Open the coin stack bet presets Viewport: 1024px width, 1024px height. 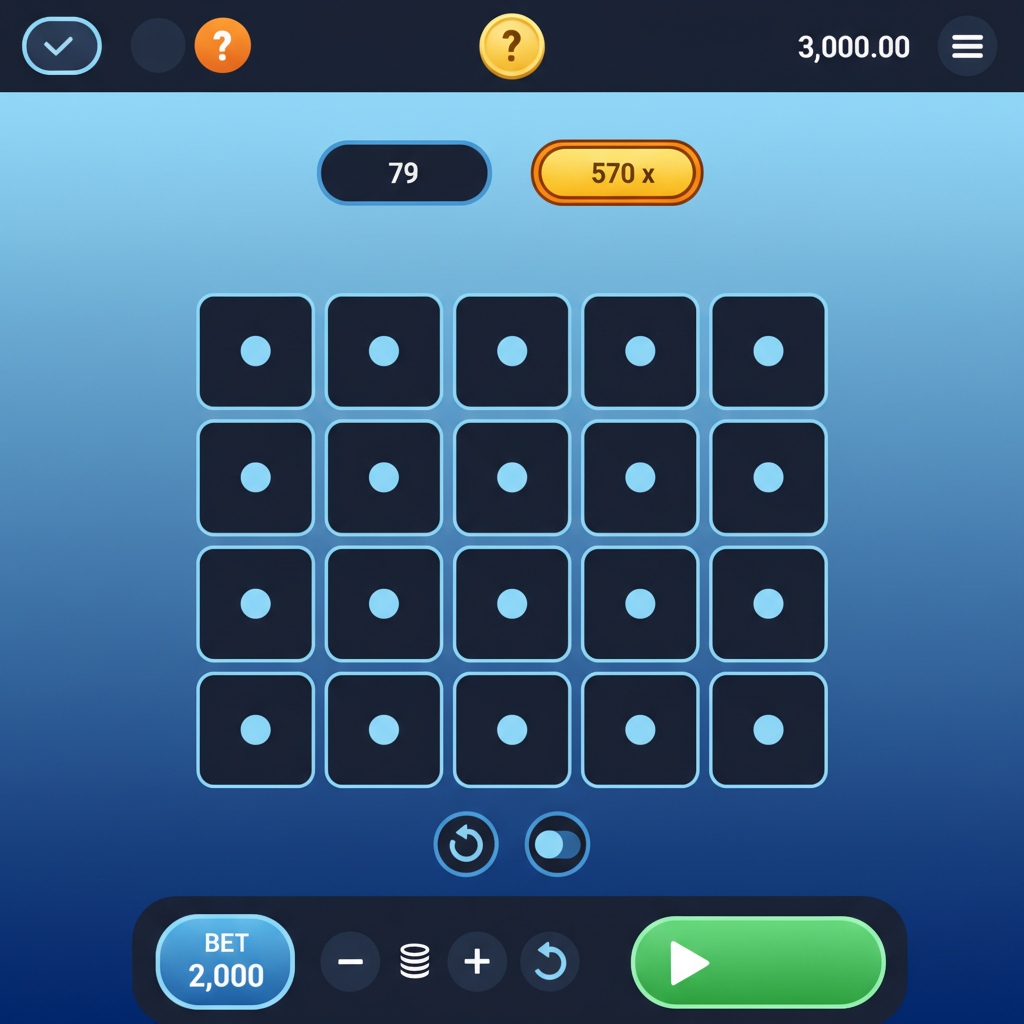pyautogui.click(x=414, y=962)
